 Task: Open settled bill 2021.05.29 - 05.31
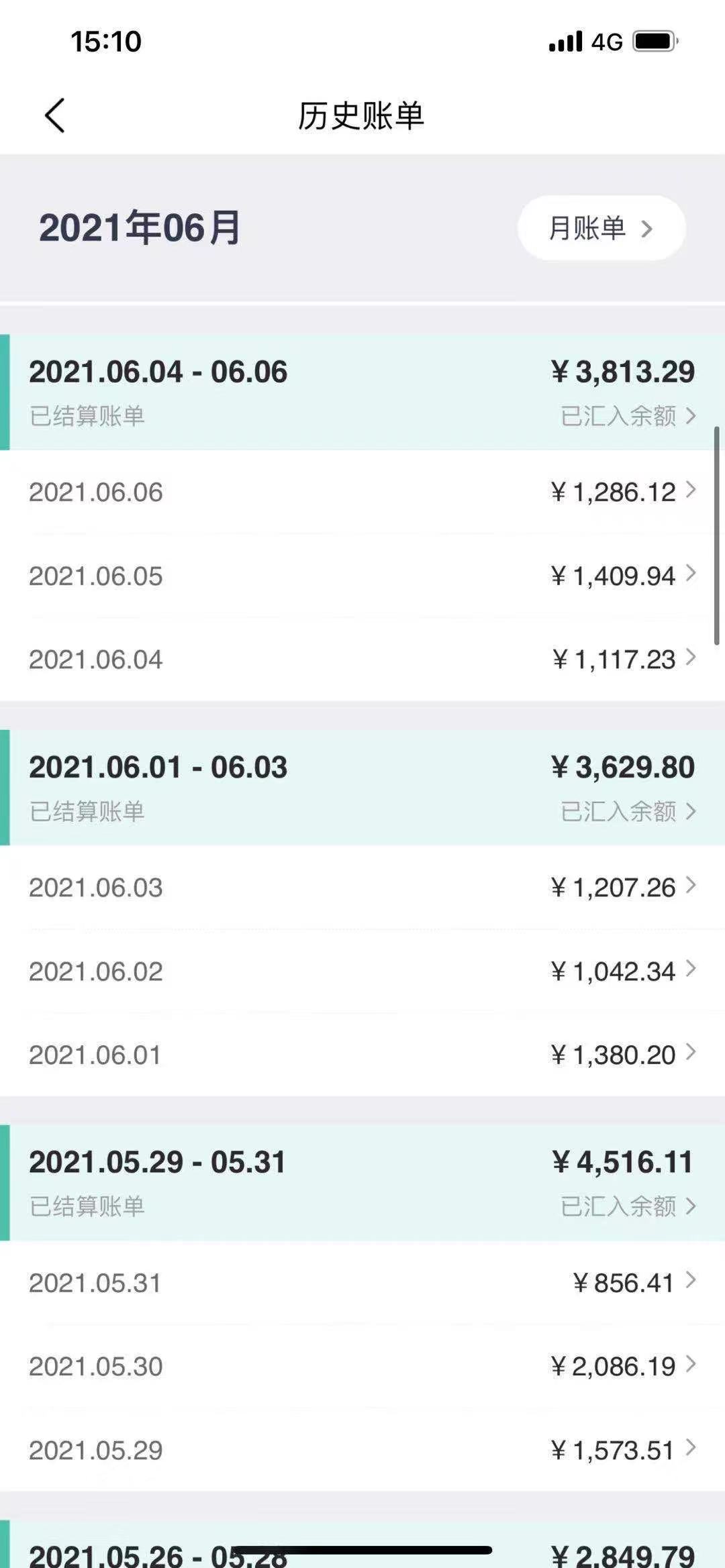point(362,1183)
